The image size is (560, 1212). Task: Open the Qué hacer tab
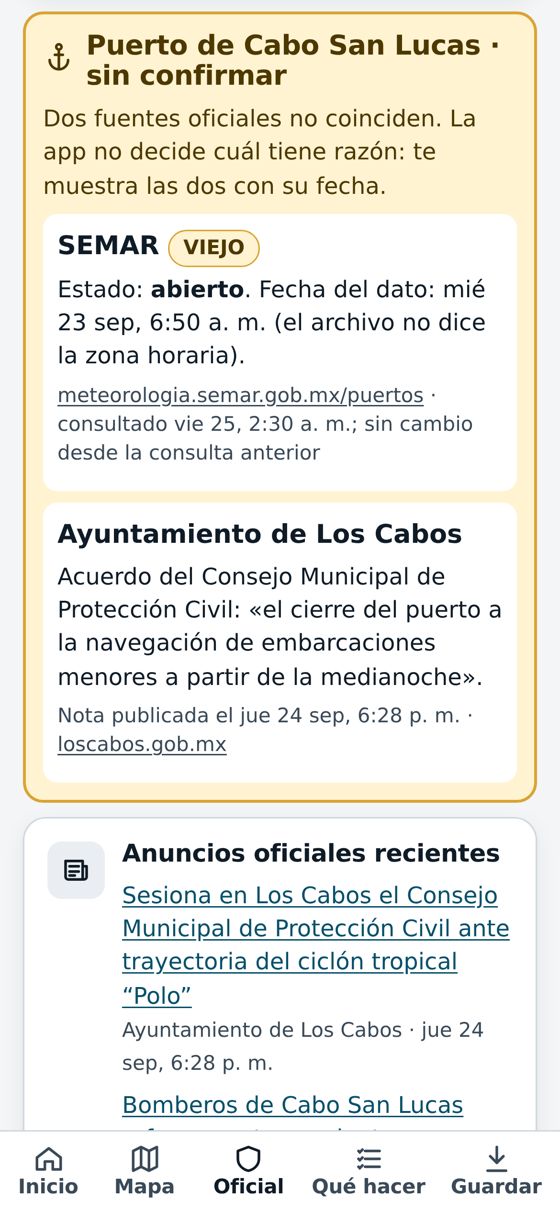click(368, 1172)
